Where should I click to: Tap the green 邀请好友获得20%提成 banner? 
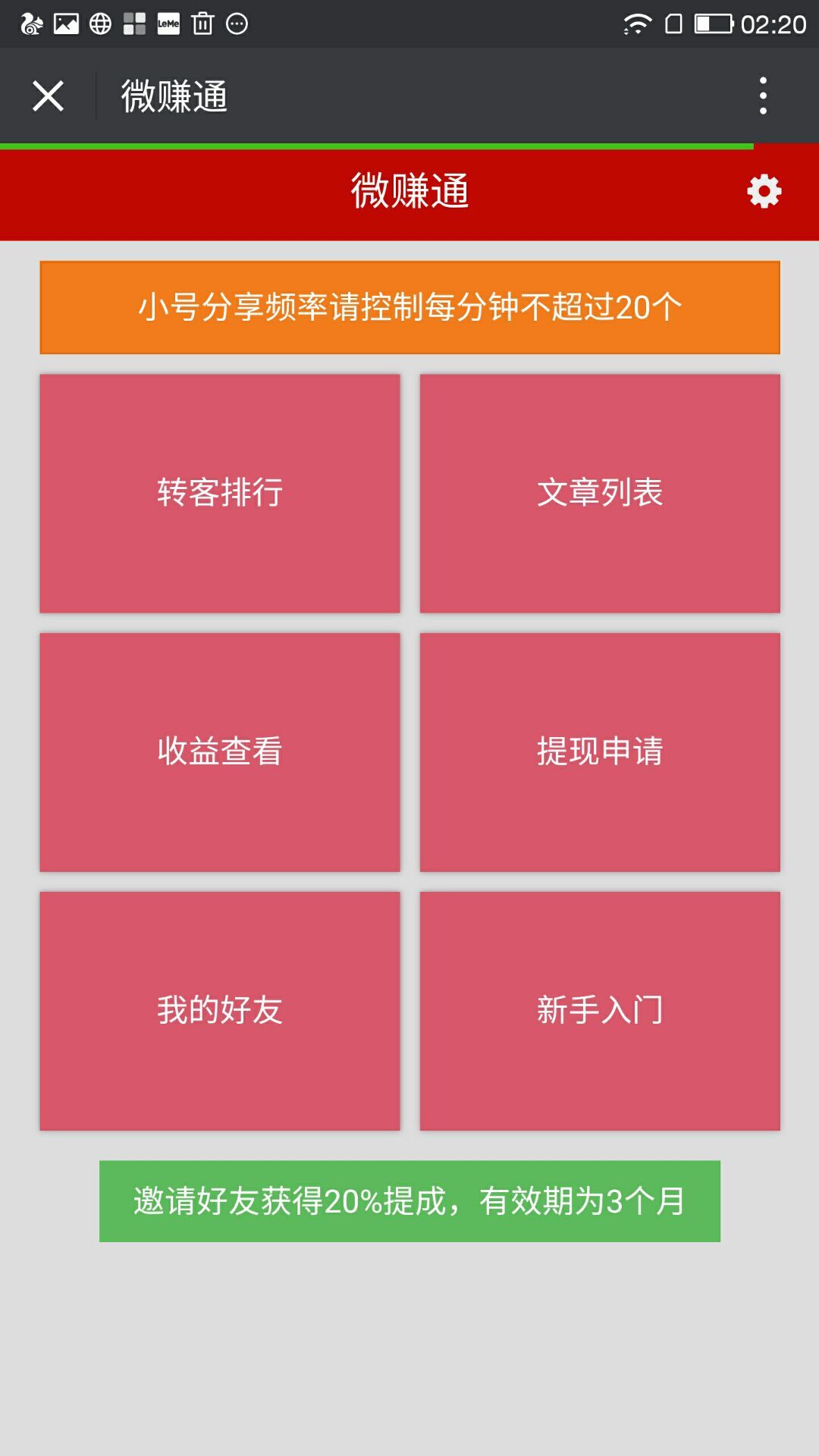(x=409, y=1201)
